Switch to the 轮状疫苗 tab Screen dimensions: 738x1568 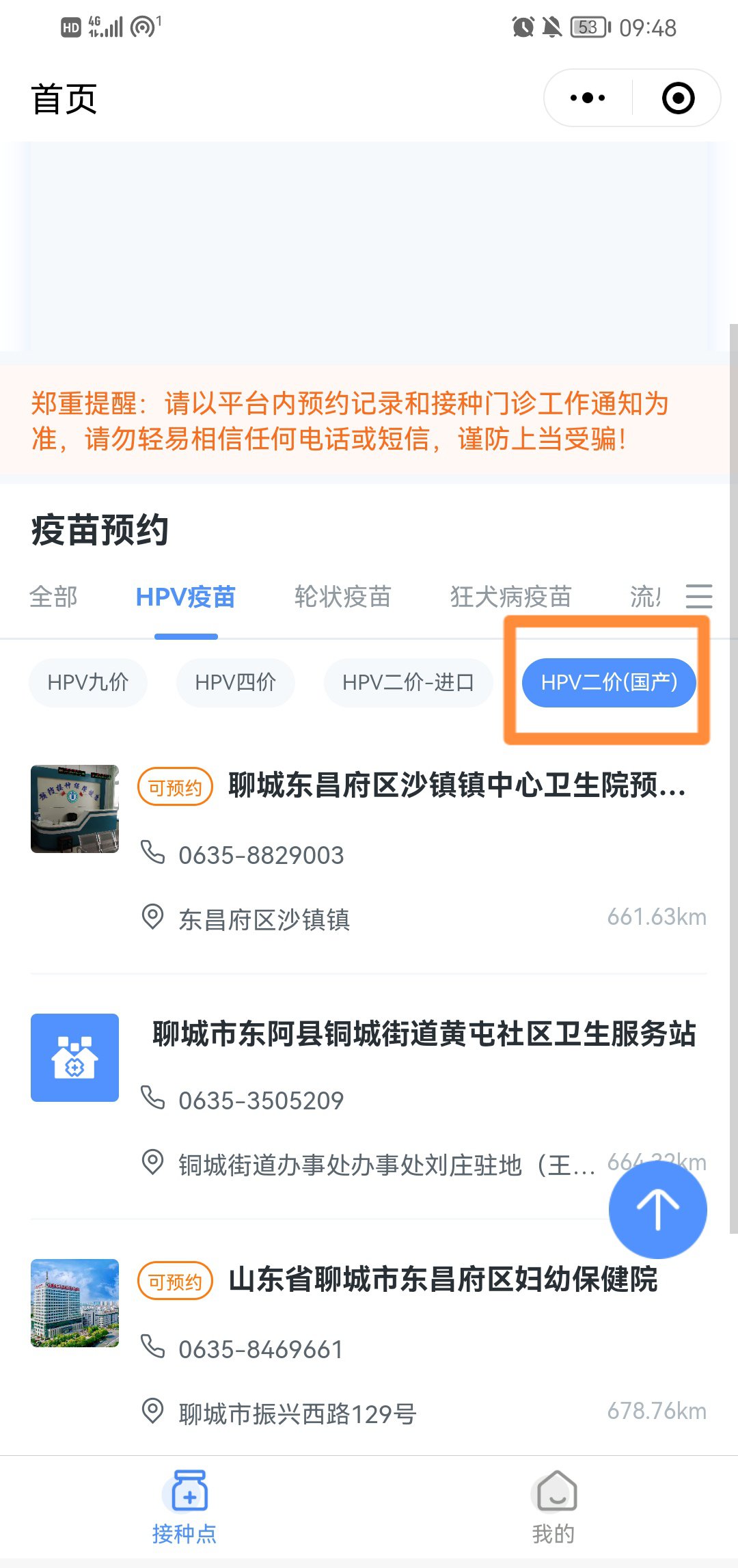click(342, 597)
